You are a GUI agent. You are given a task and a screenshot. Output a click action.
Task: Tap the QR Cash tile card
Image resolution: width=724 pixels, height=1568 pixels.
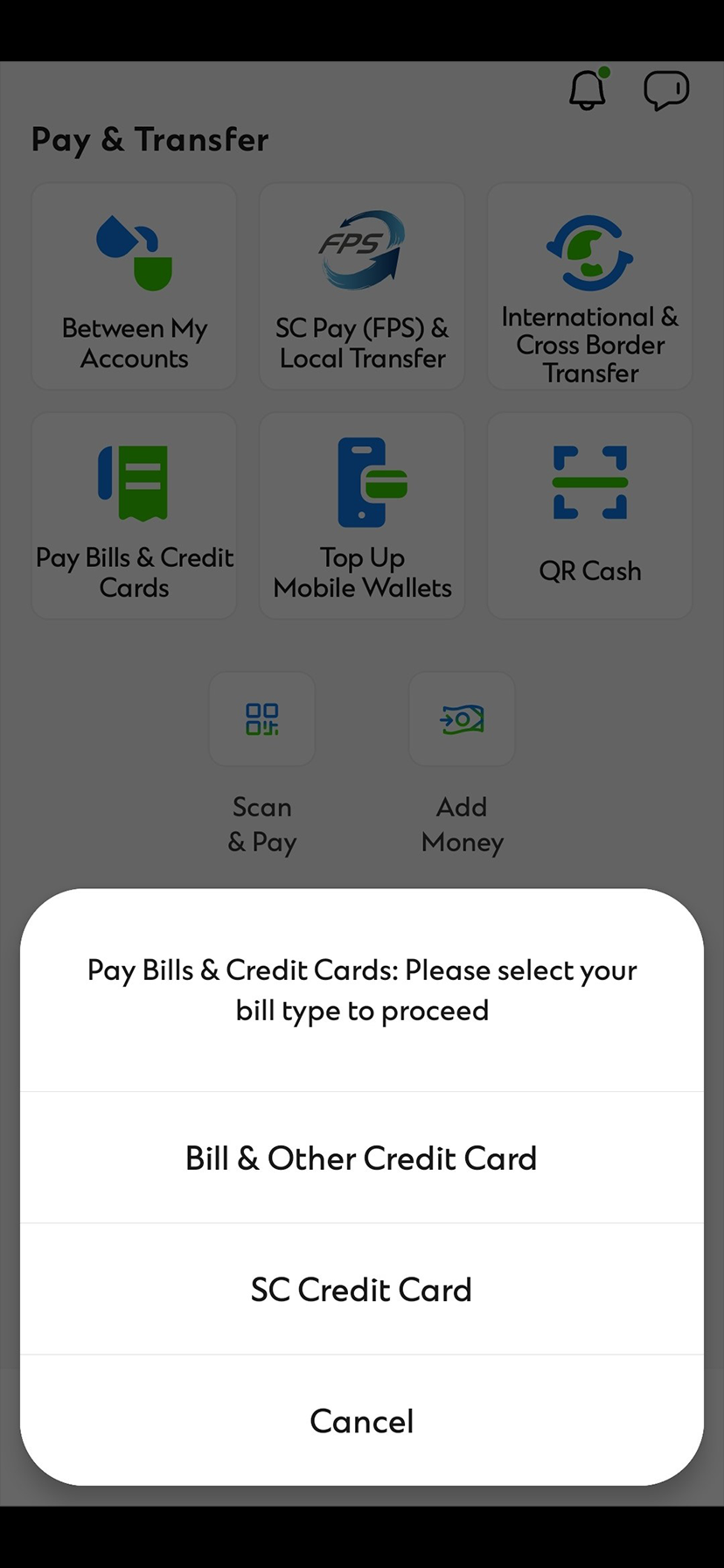589,514
